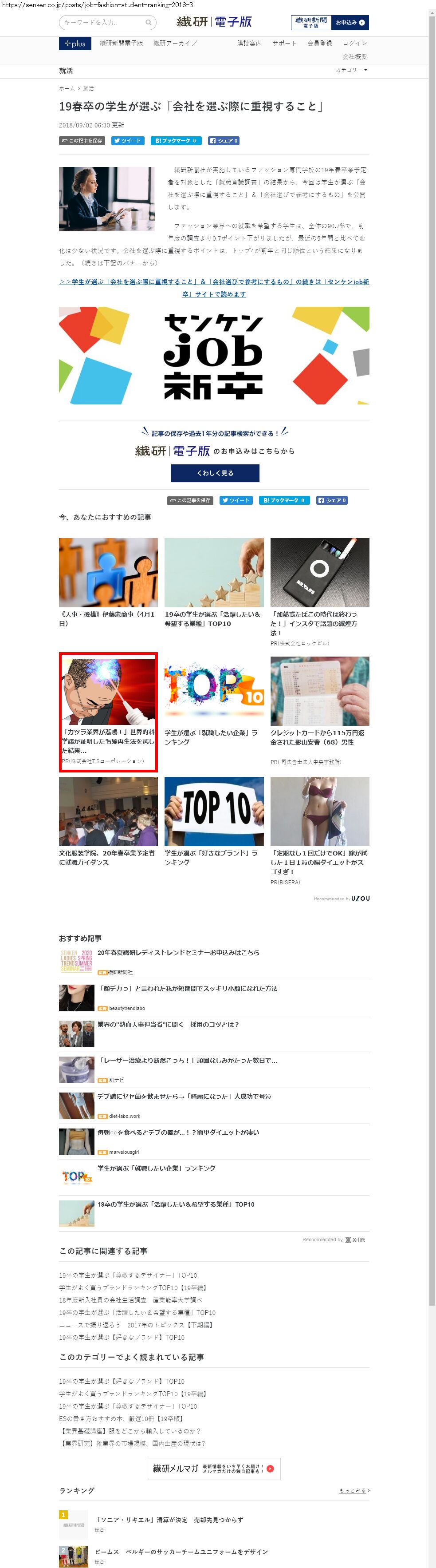Expand the カテゴリー dropdown
Viewport: 436px width, 1568px height.
click(x=351, y=70)
